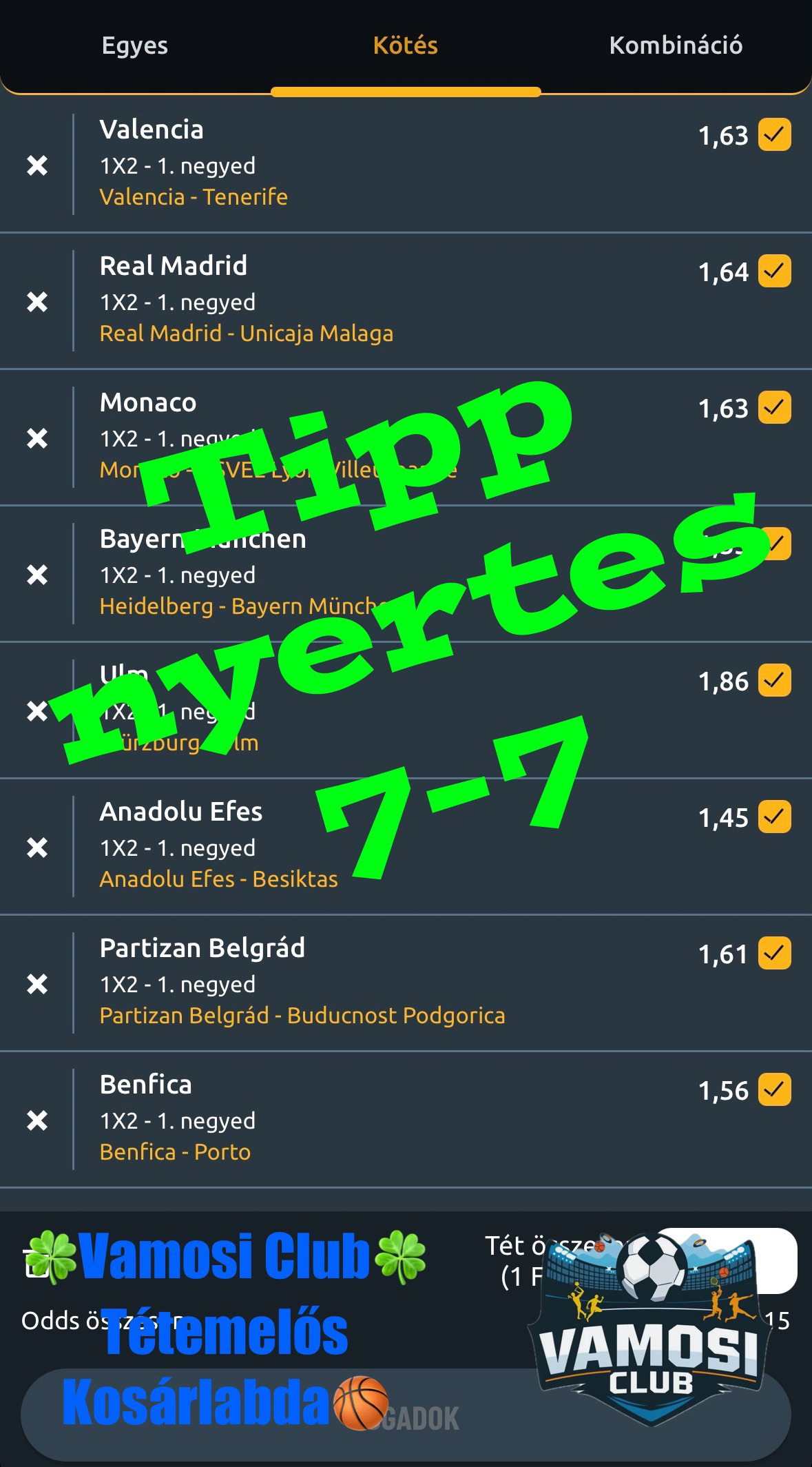Uncheck the Partizan Belgrád 1,61 checkbox
The height and width of the screenshot is (1467, 812).
pyautogui.click(x=775, y=953)
